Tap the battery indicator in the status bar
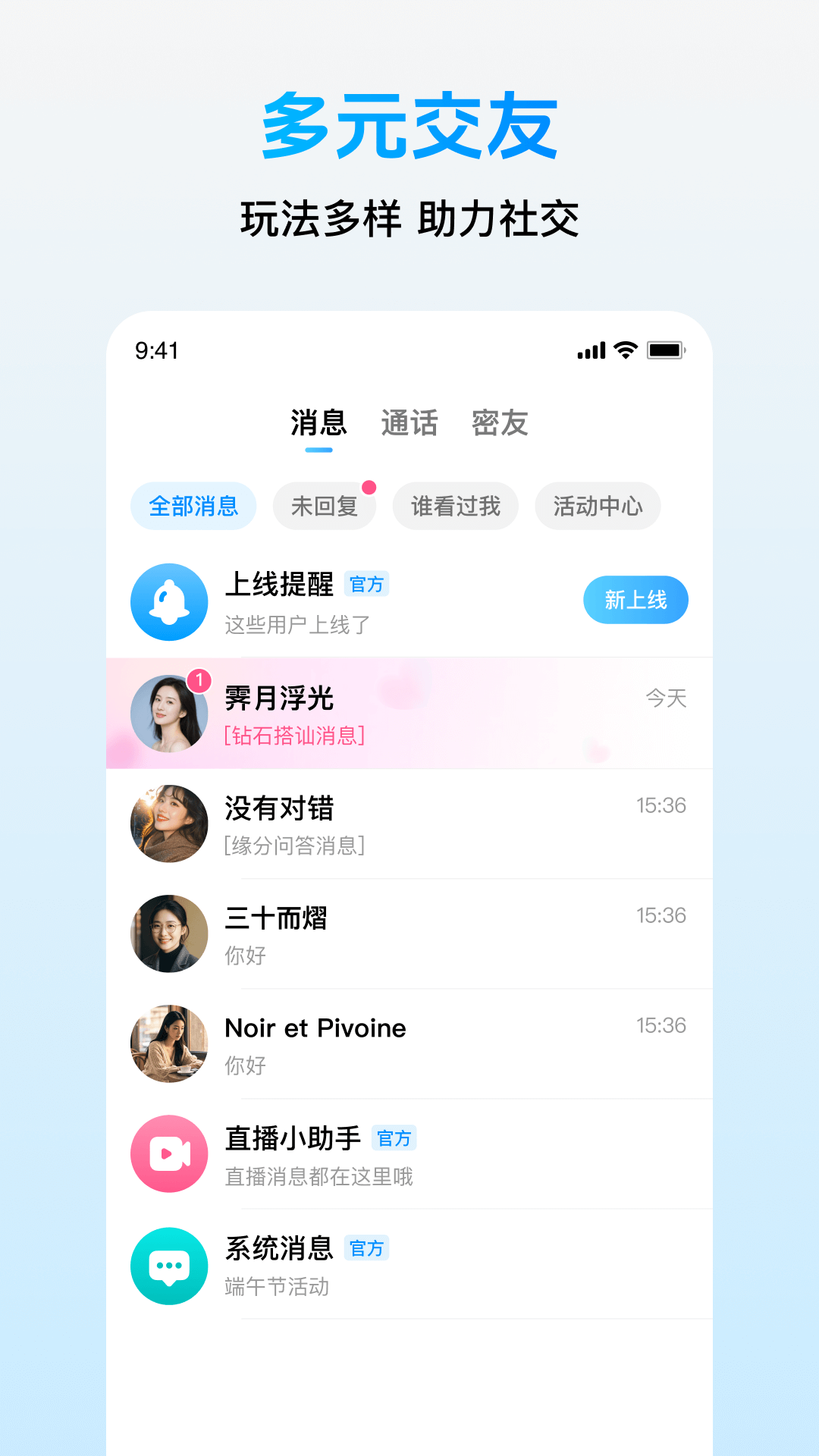Screen dimensions: 819x1456 [x=666, y=350]
